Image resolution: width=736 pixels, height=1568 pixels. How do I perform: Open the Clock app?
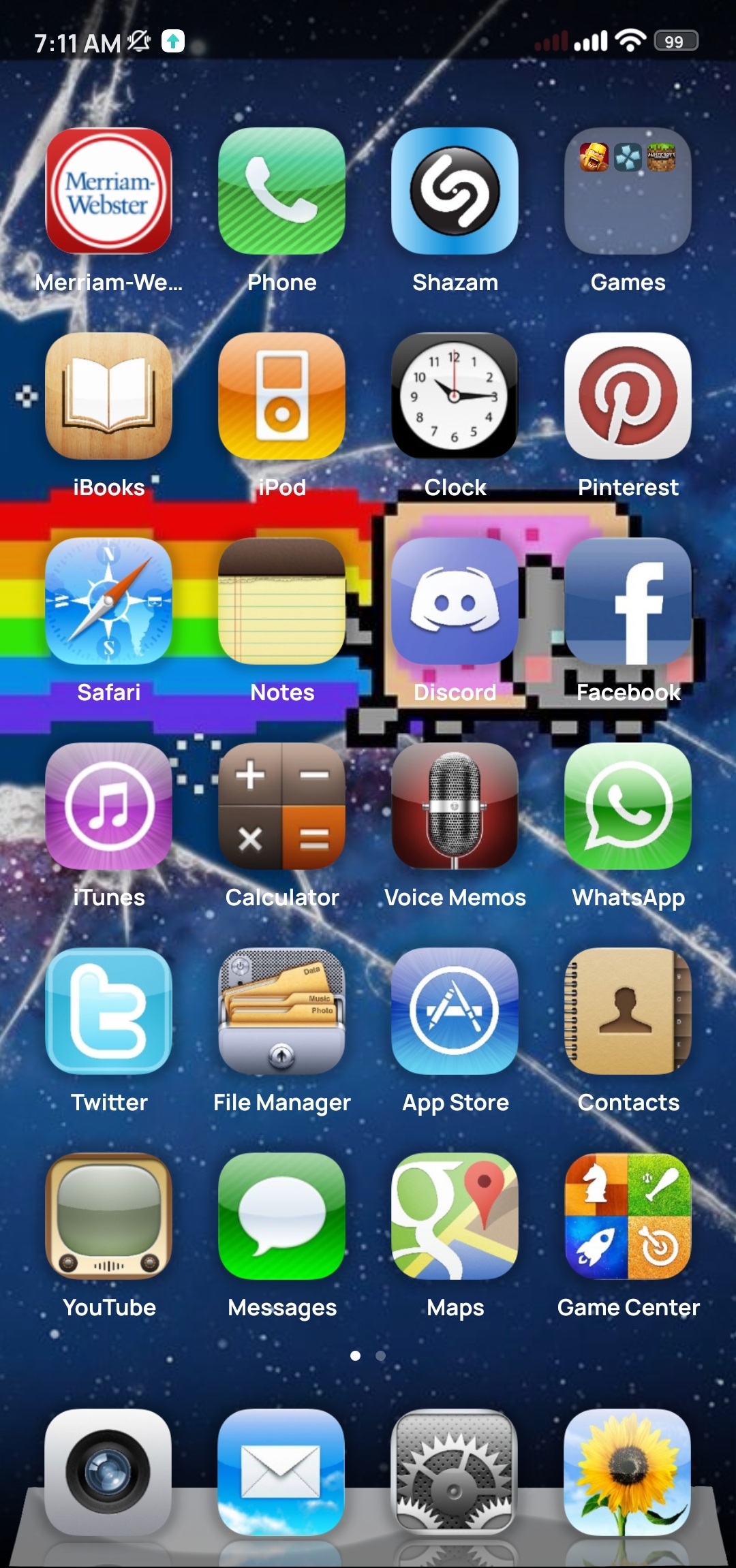(455, 396)
